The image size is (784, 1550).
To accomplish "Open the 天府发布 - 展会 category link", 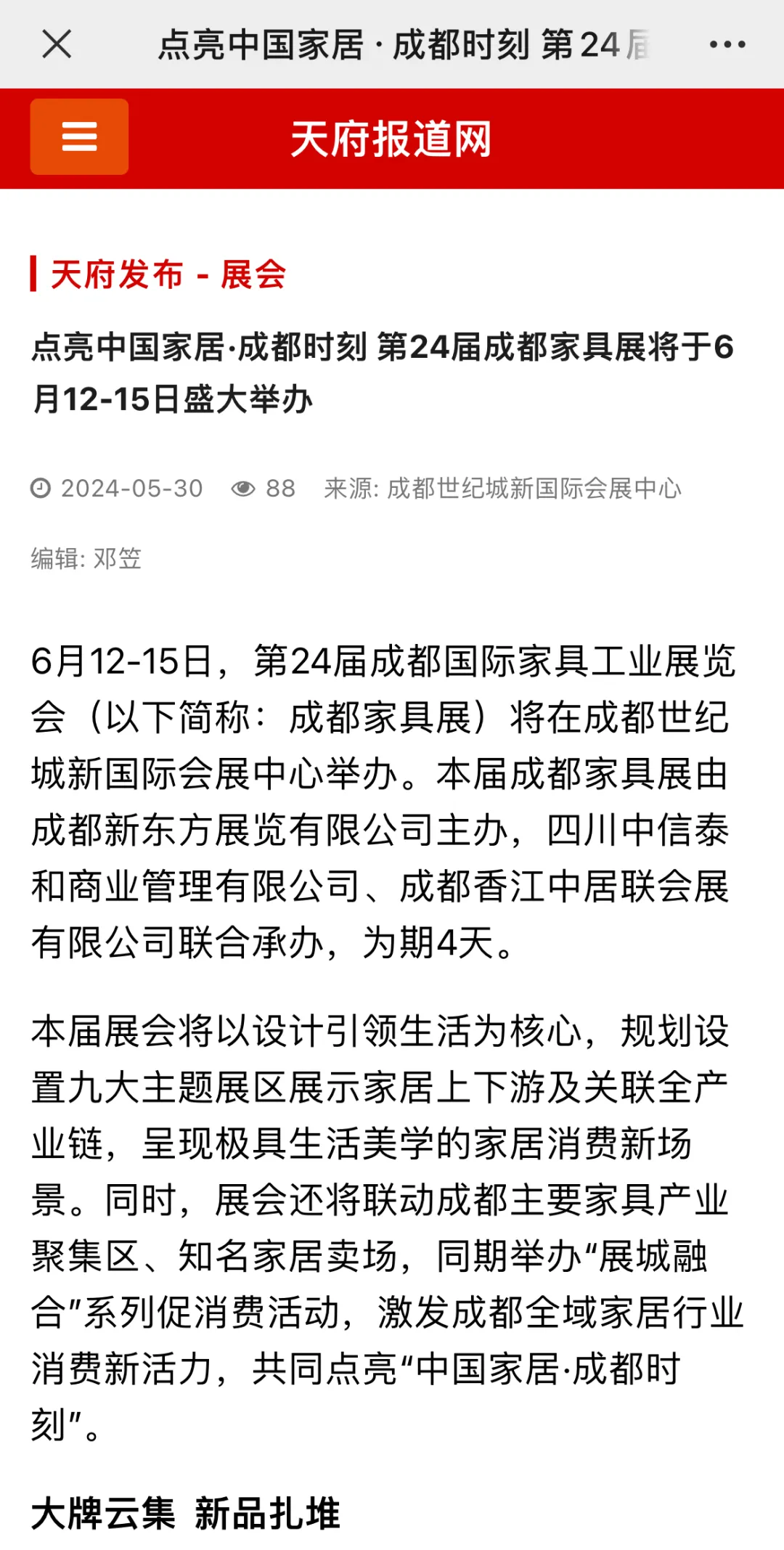I will coord(168,276).
